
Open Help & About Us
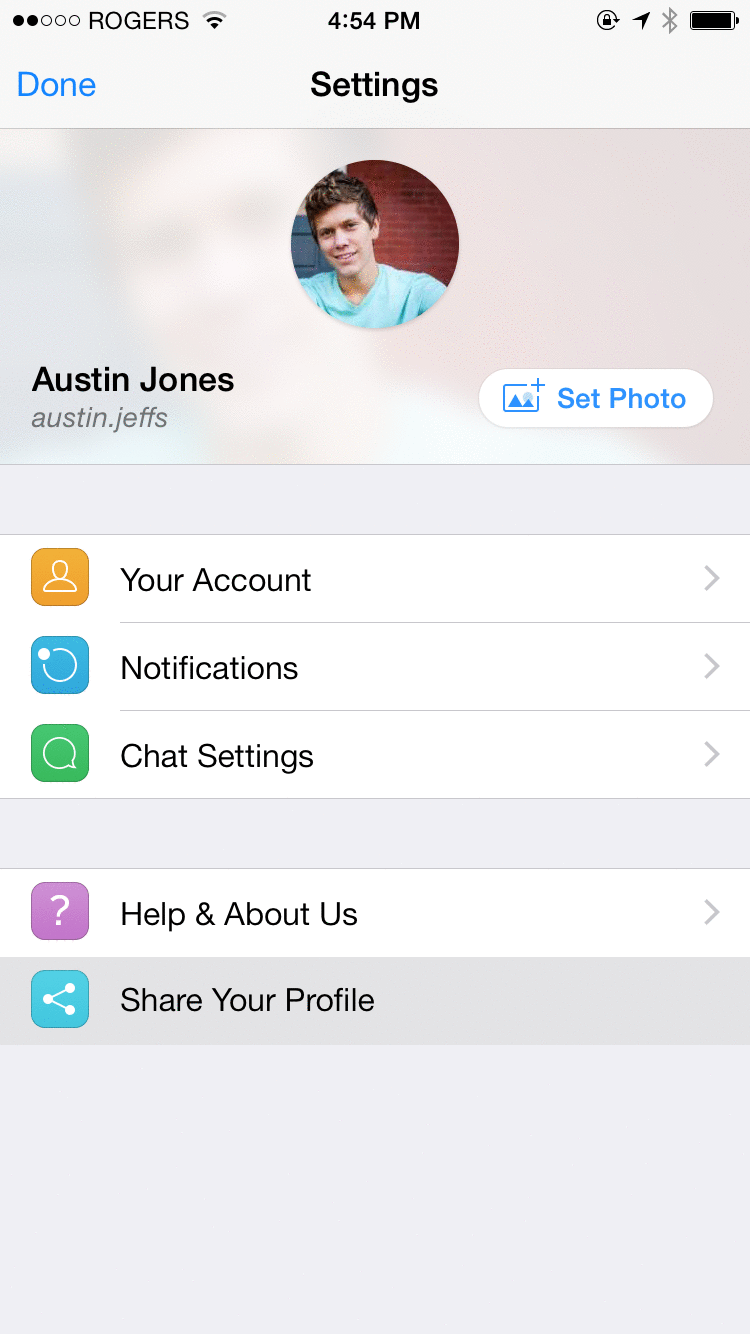click(x=375, y=913)
